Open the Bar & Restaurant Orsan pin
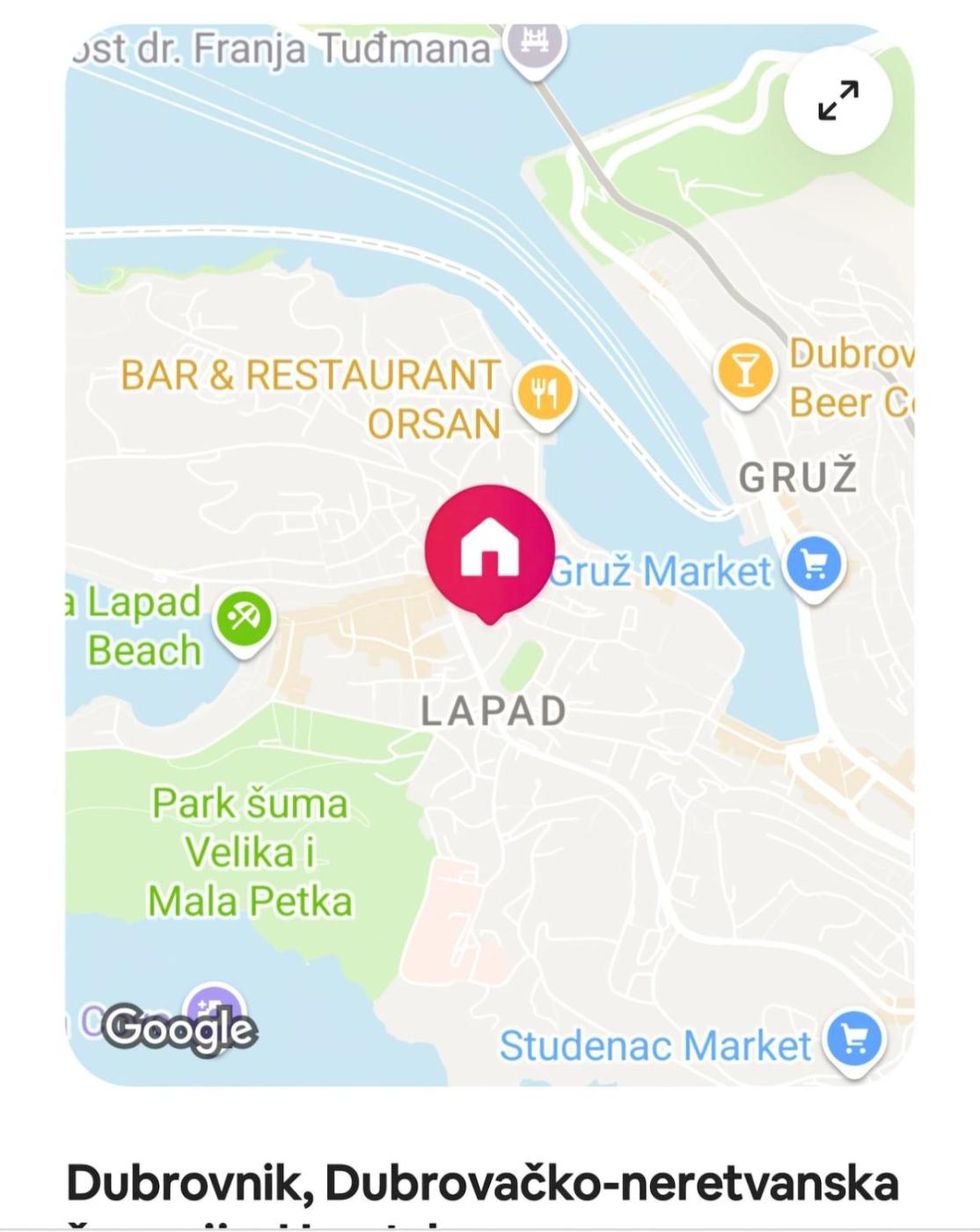 (545, 395)
